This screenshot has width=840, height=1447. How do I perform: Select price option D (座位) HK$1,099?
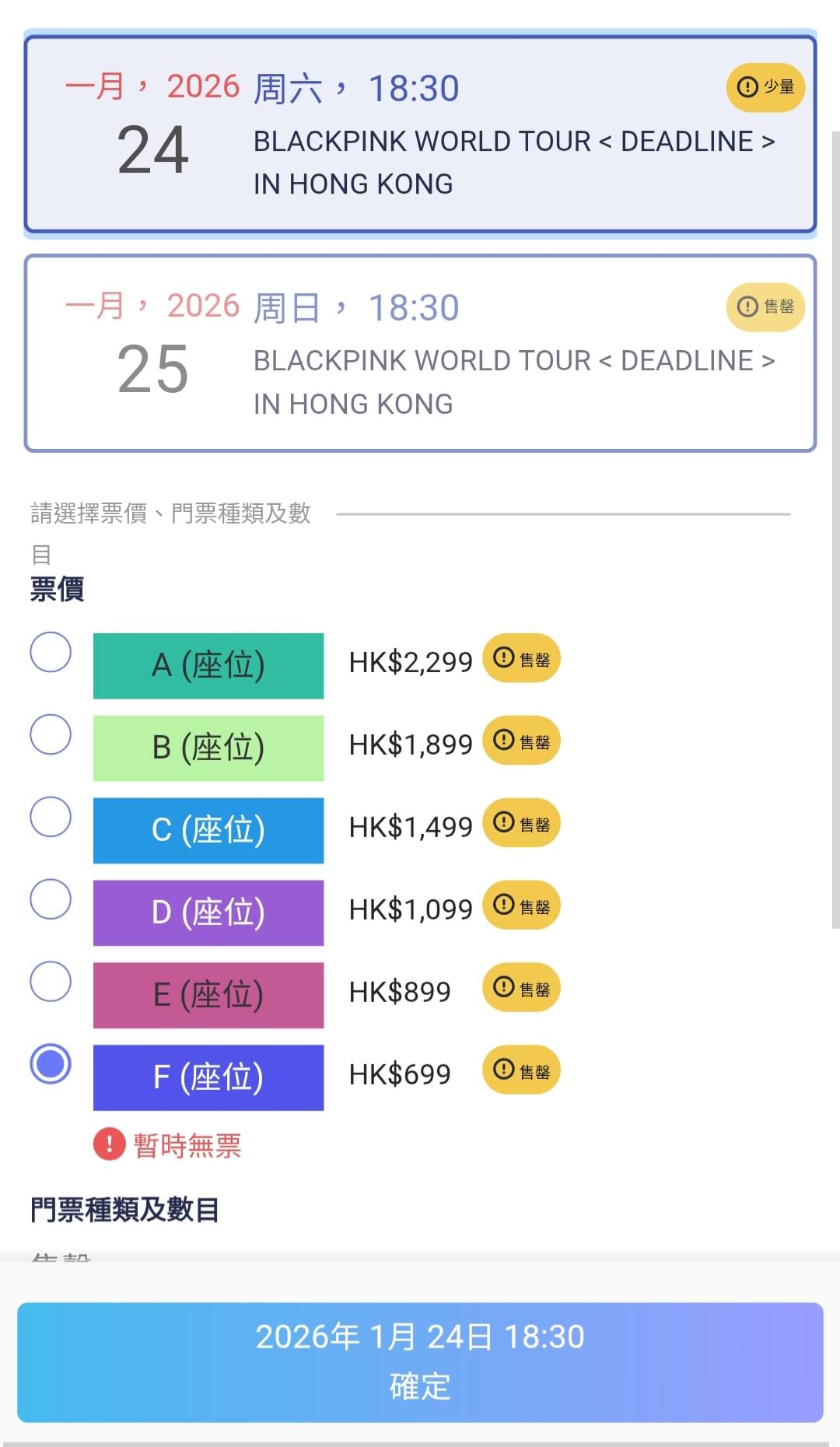(x=51, y=899)
